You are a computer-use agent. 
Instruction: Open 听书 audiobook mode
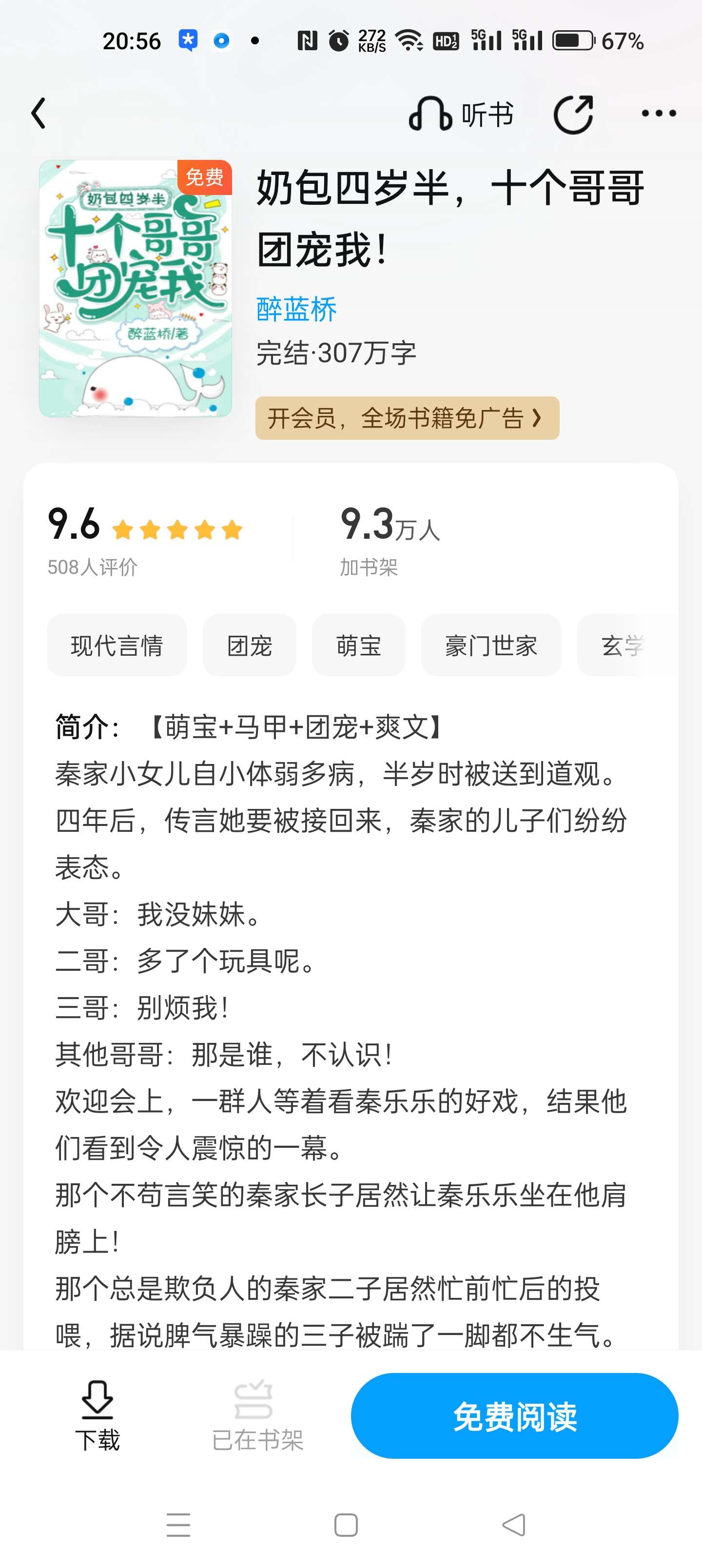460,114
